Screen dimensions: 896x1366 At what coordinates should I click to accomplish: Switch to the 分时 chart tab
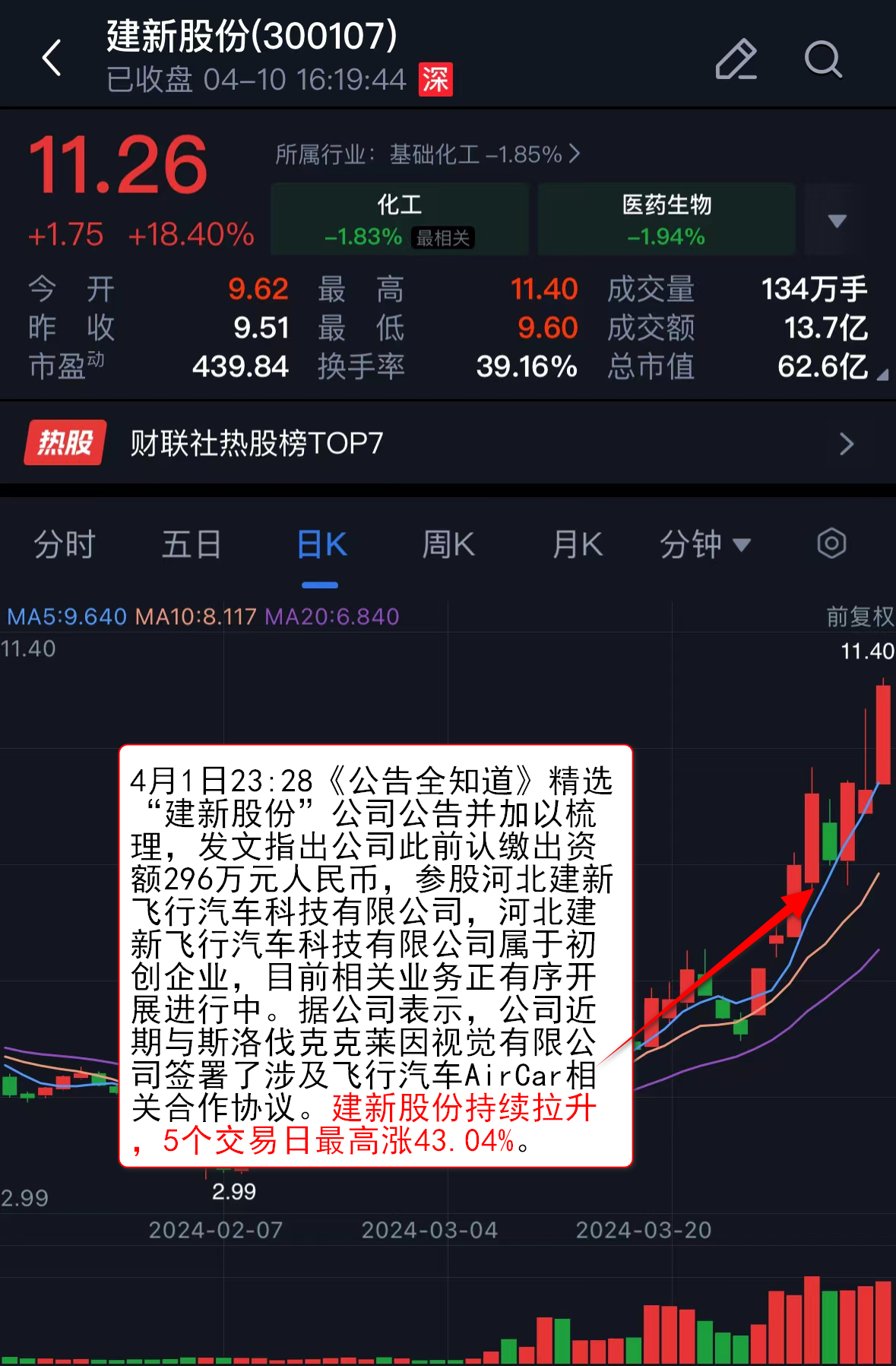pos(65,544)
